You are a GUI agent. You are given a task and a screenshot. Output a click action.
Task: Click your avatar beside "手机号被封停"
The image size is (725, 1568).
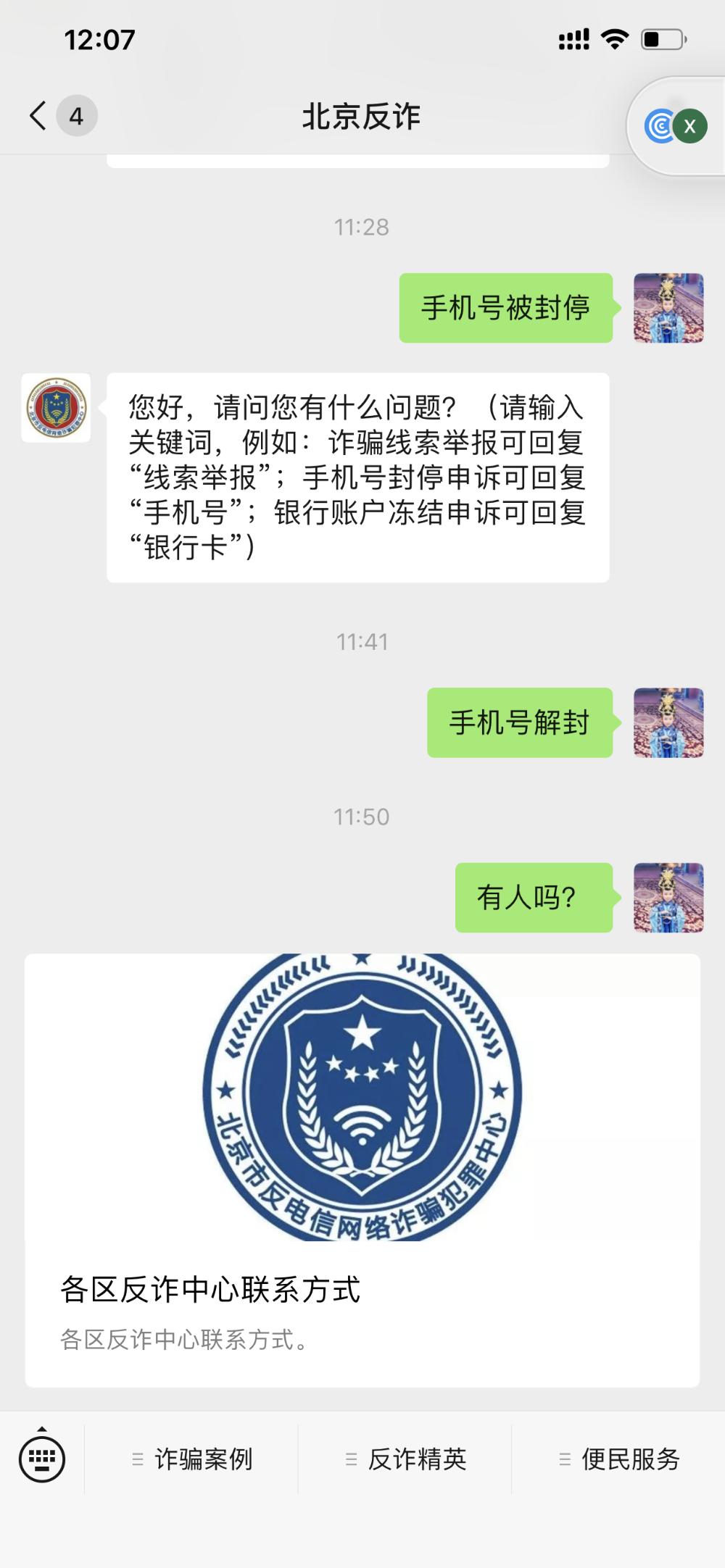point(667,307)
